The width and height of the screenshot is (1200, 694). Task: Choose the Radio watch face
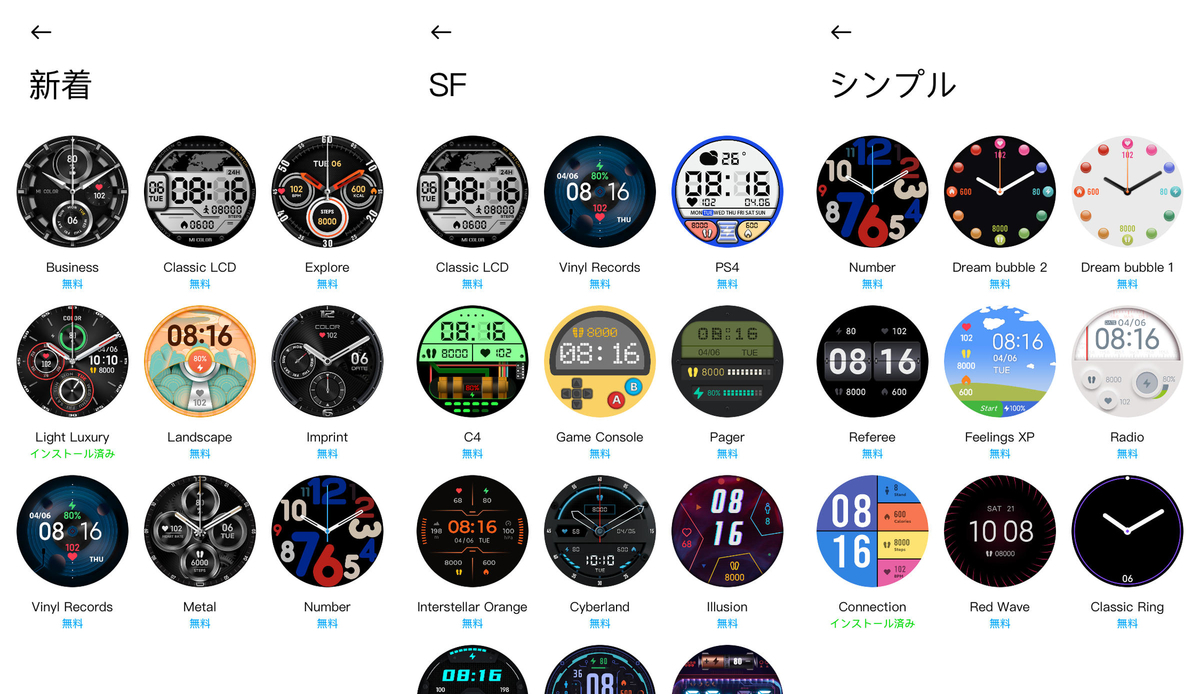(1127, 362)
